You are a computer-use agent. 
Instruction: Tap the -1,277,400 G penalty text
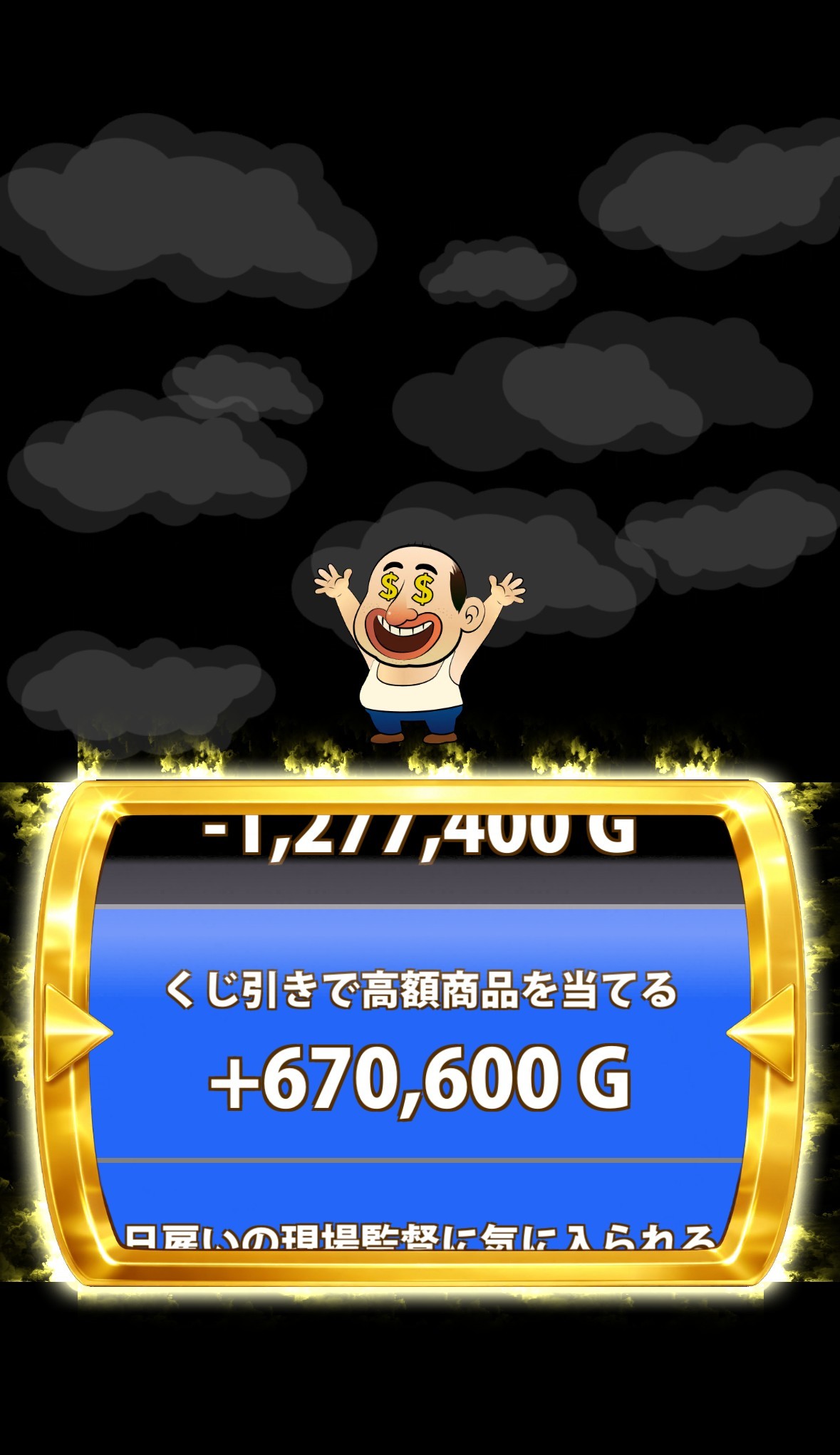pyautogui.click(x=420, y=837)
